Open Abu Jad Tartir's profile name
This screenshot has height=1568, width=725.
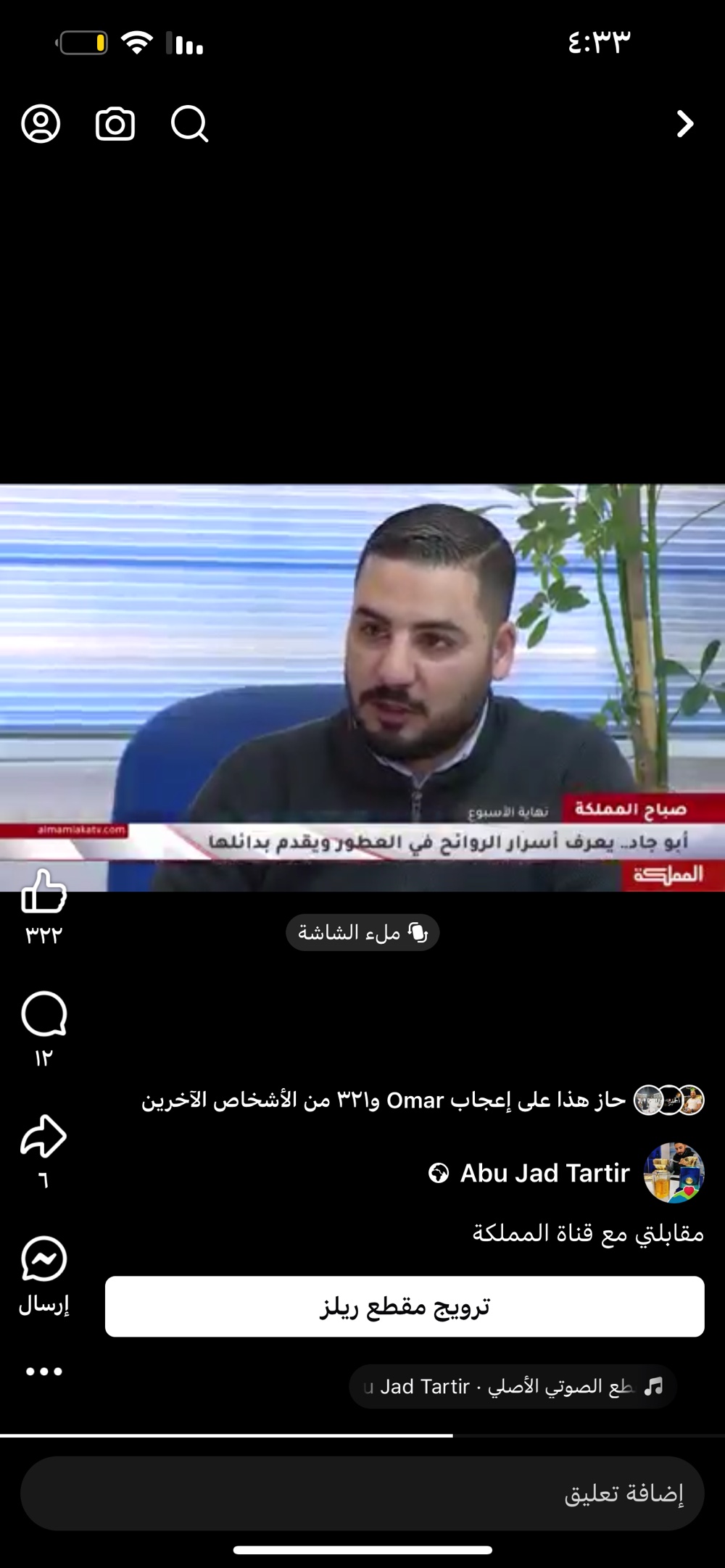pos(545,1173)
